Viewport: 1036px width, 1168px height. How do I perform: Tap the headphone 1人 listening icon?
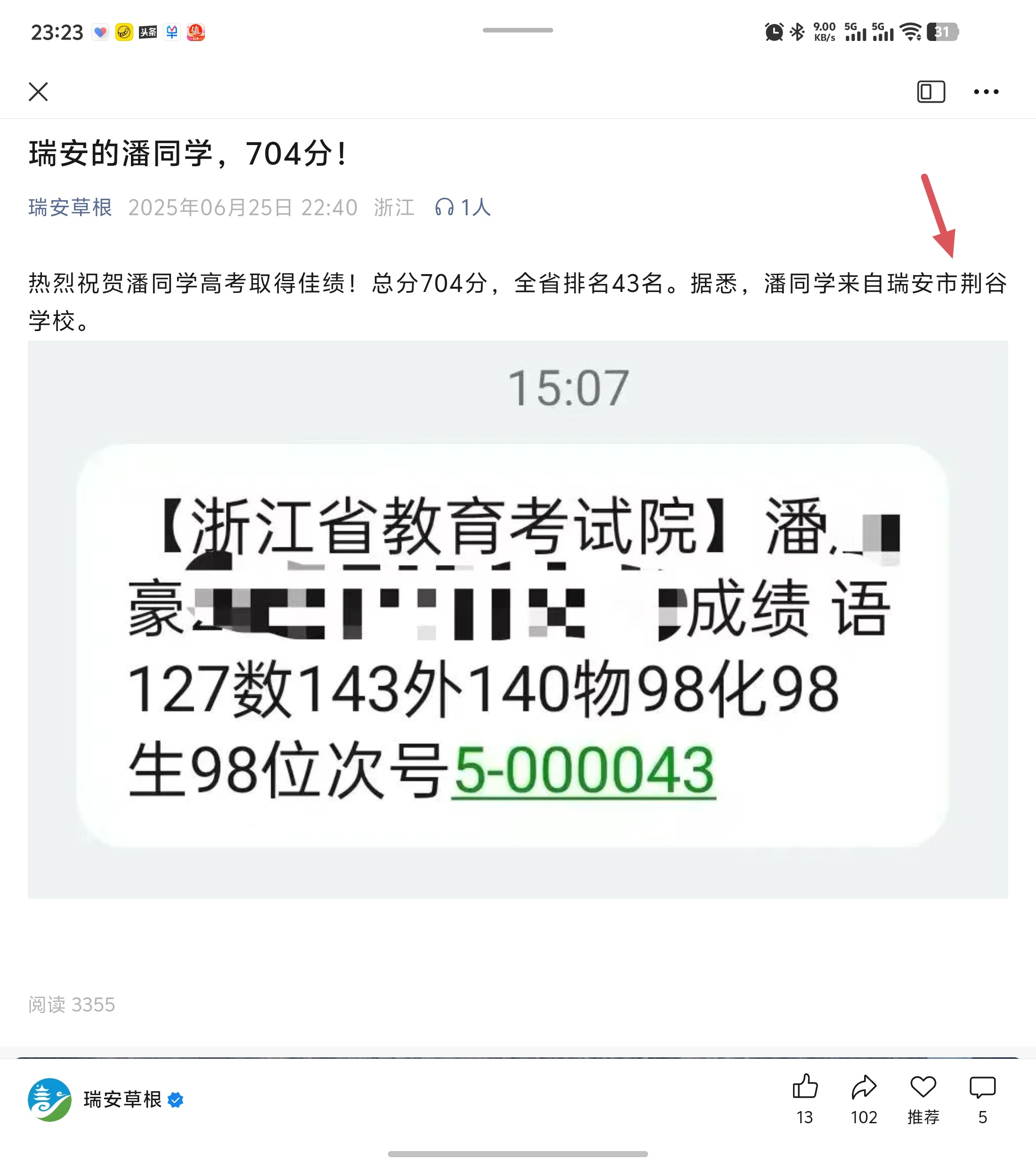pyautogui.click(x=462, y=207)
